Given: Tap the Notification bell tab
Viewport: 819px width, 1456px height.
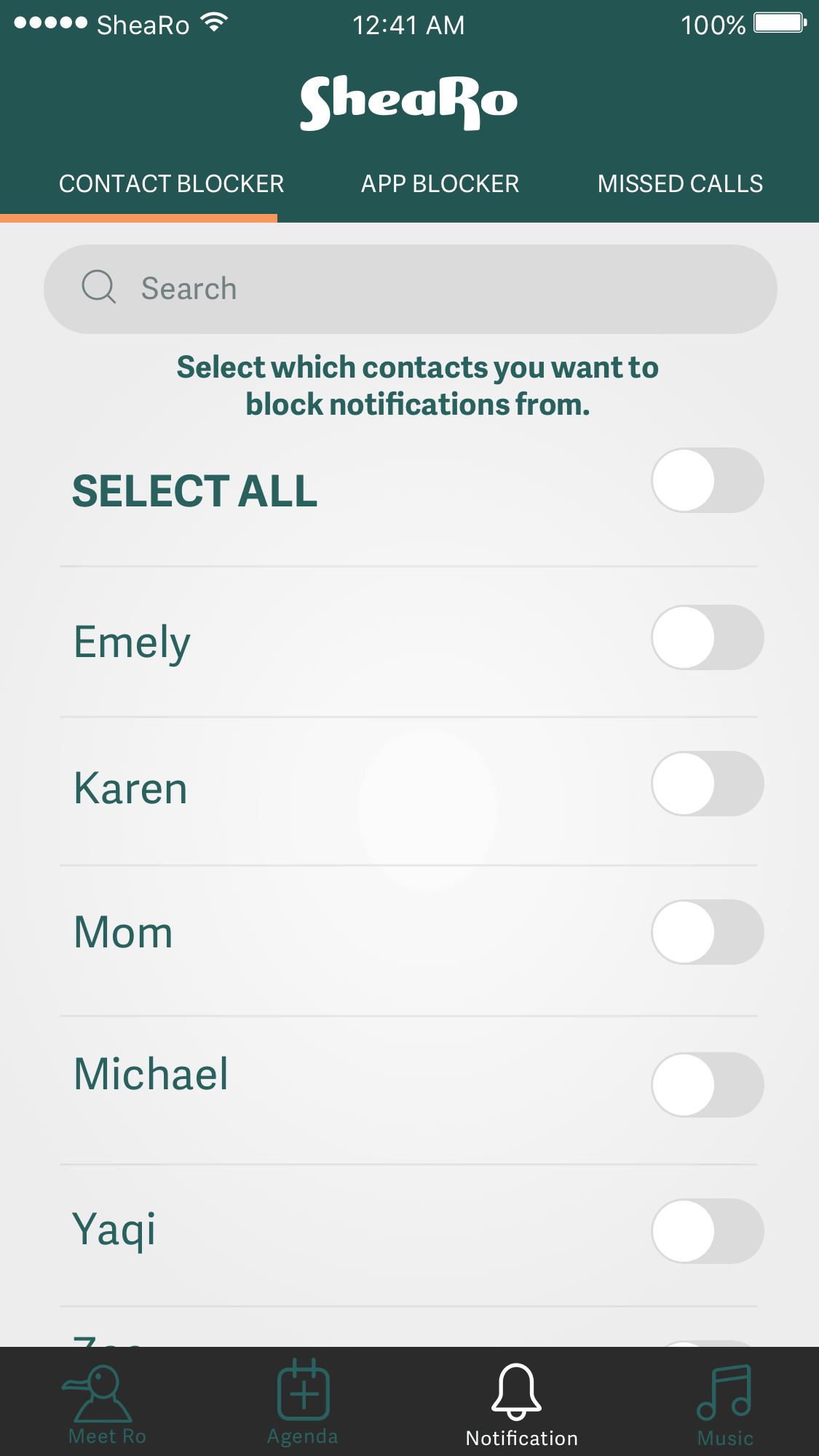Looking at the screenshot, I should (520, 1404).
